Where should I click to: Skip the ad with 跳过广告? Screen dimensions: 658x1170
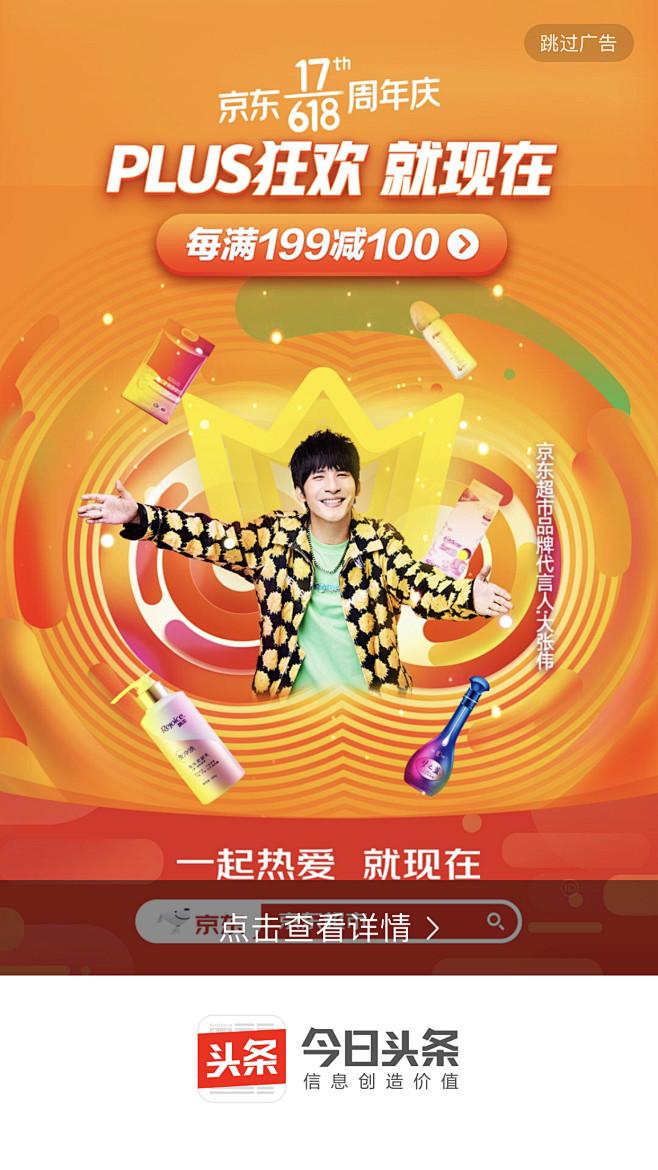coord(578,43)
